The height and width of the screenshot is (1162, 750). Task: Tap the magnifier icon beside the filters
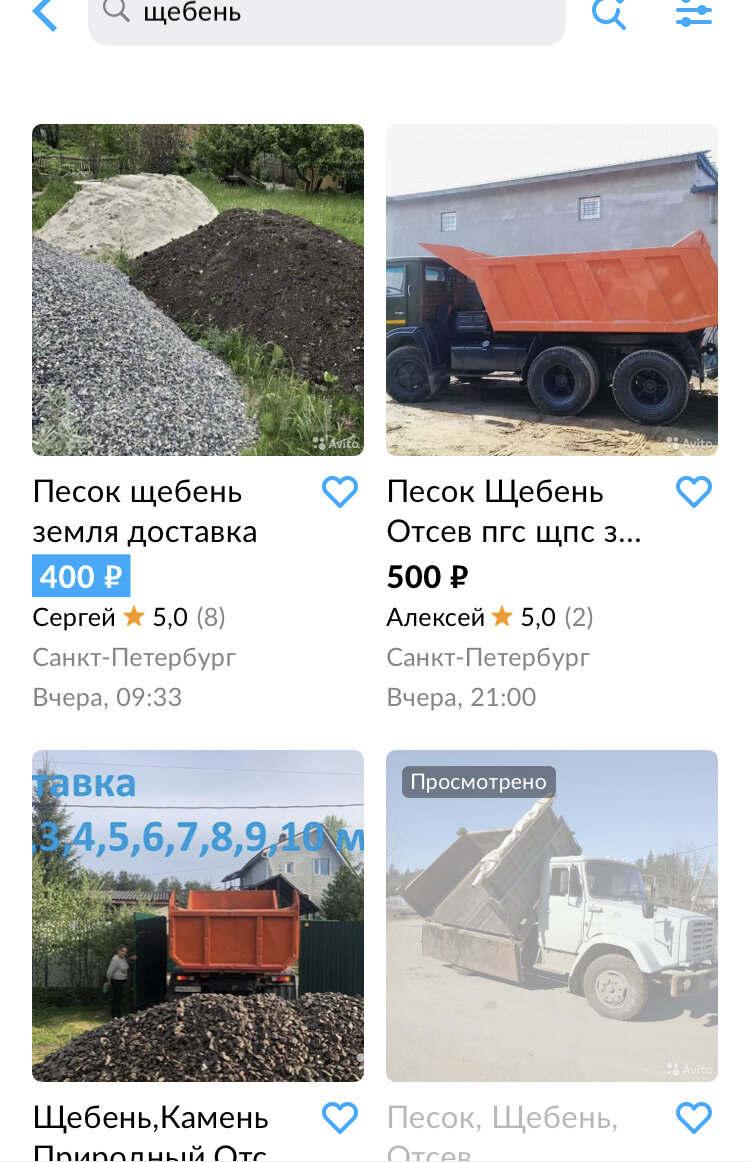(609, 14)
